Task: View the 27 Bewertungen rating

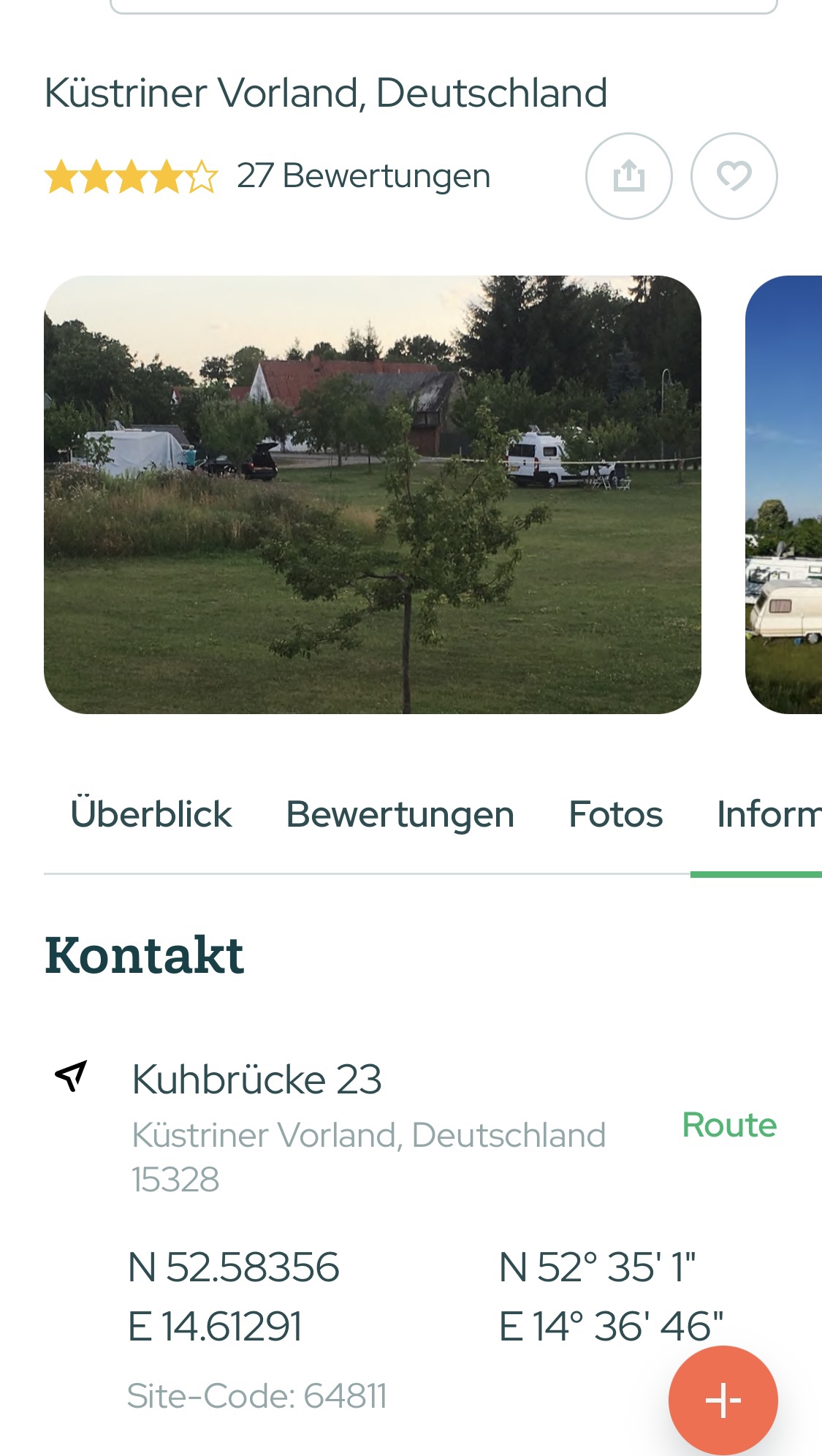Action: [x=363, y=176]
